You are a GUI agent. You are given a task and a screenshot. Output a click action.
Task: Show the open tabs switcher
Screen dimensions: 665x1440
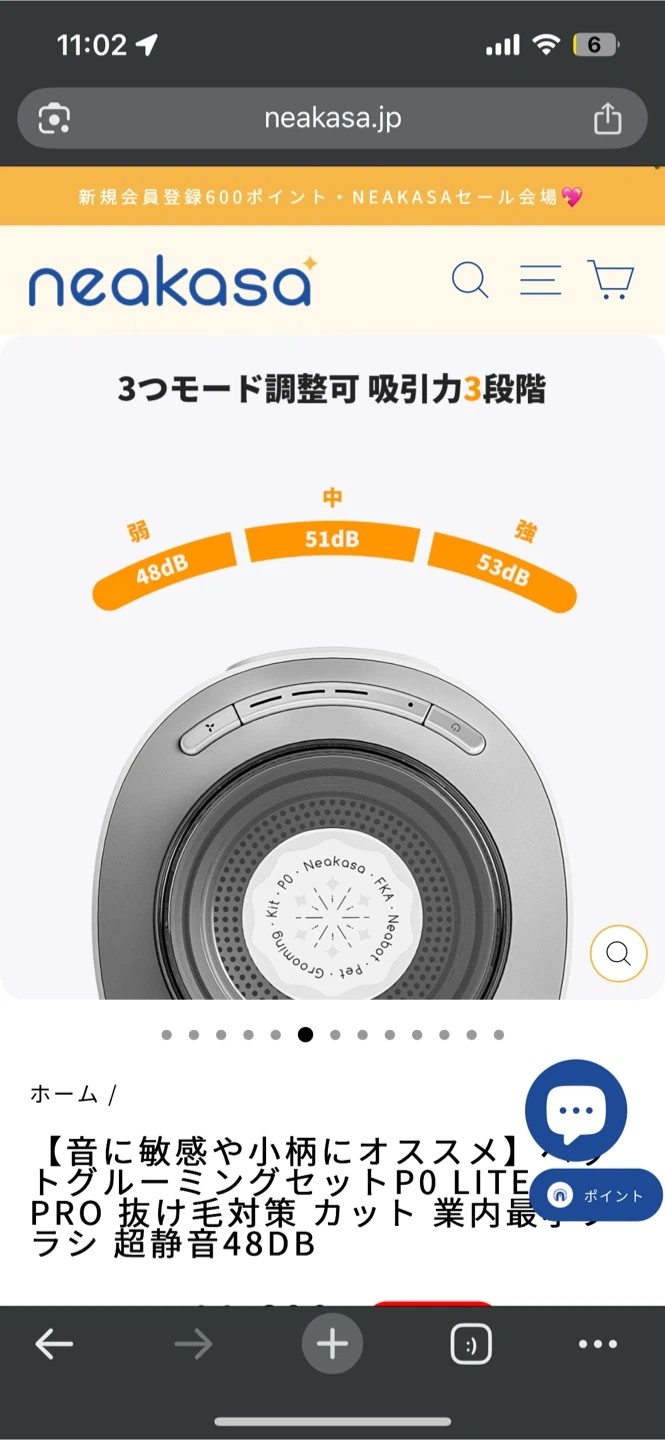[471, 1345]
